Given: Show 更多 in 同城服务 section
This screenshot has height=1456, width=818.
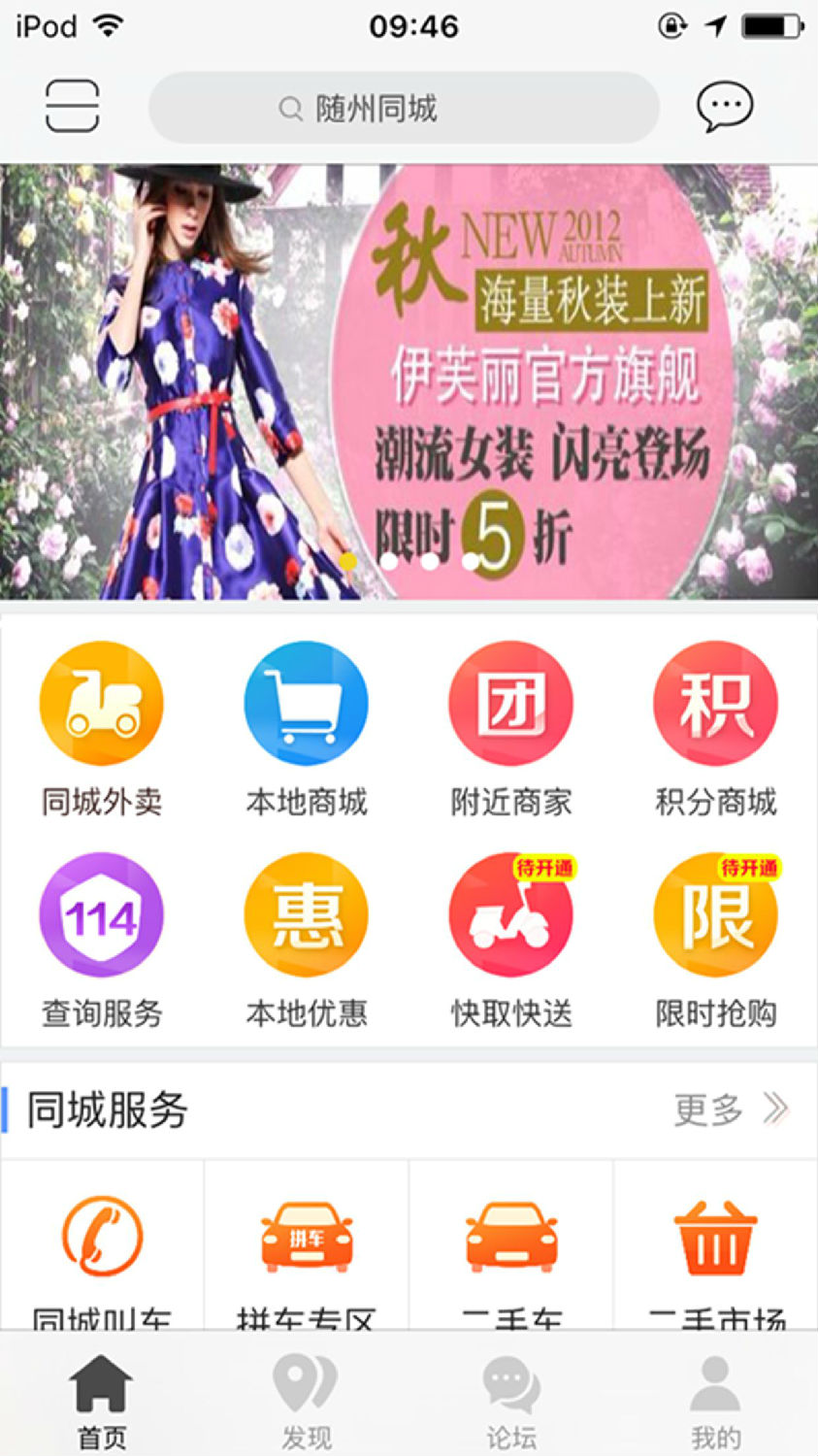Looking at the screenshot, I should pyautogui.click(x=731, y=1109).
